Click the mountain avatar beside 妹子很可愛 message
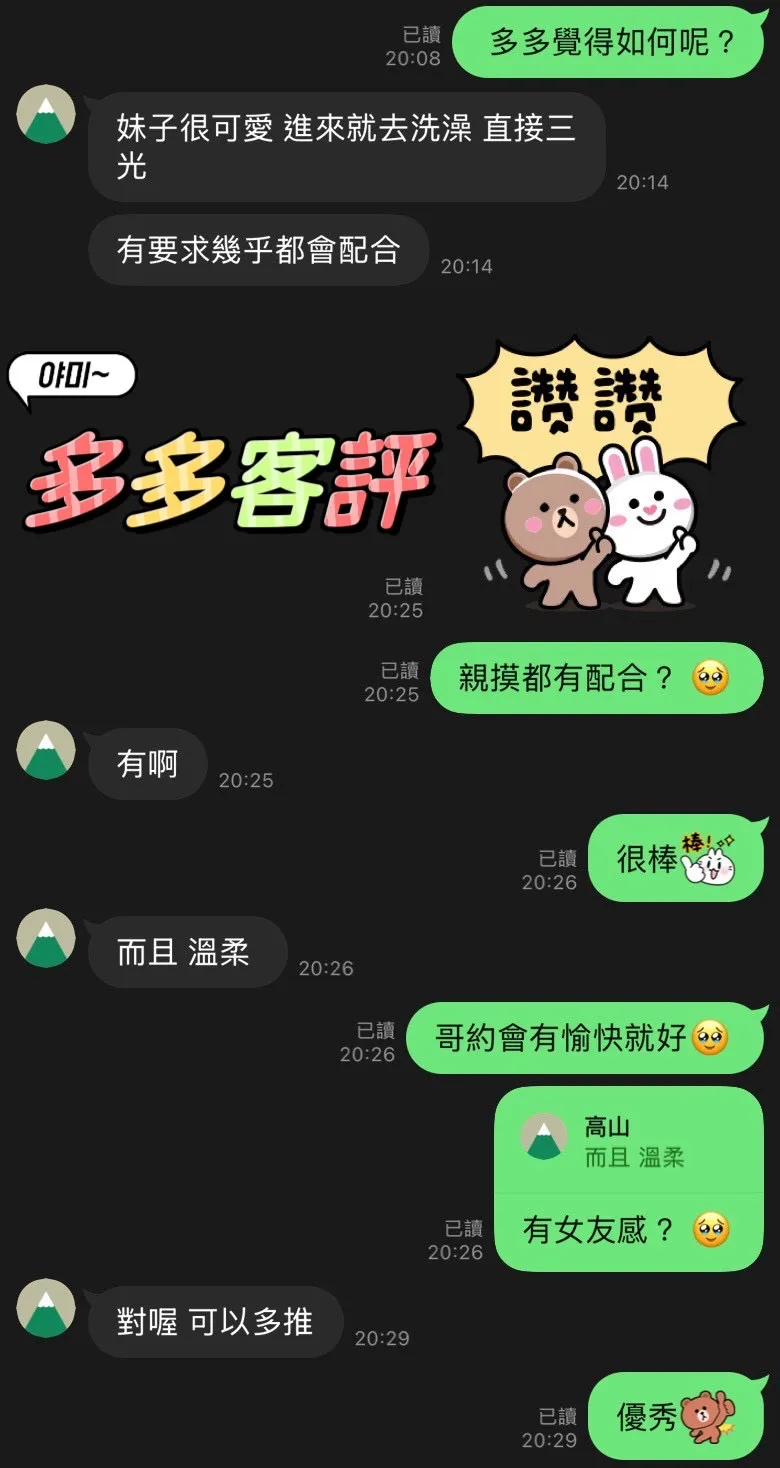The height and width of the screenshot is (1468, 780). click(x=46, y=115)
